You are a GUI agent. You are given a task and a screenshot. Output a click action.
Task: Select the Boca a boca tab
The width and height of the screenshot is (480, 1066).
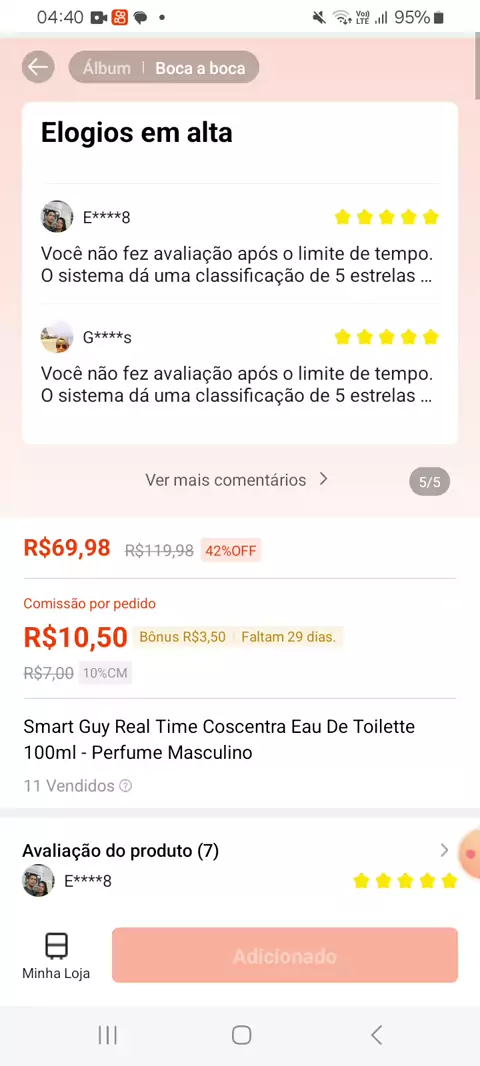200,68
